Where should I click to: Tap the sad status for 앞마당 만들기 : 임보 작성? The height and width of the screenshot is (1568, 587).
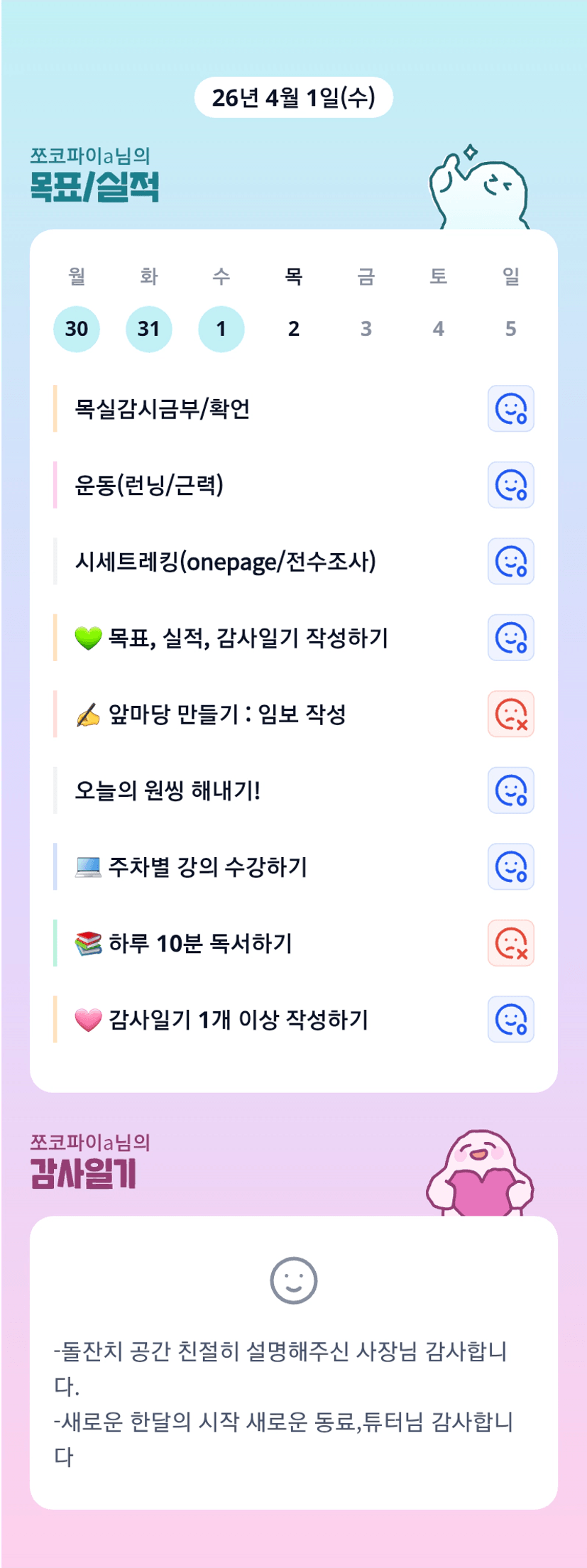(510, 714)
